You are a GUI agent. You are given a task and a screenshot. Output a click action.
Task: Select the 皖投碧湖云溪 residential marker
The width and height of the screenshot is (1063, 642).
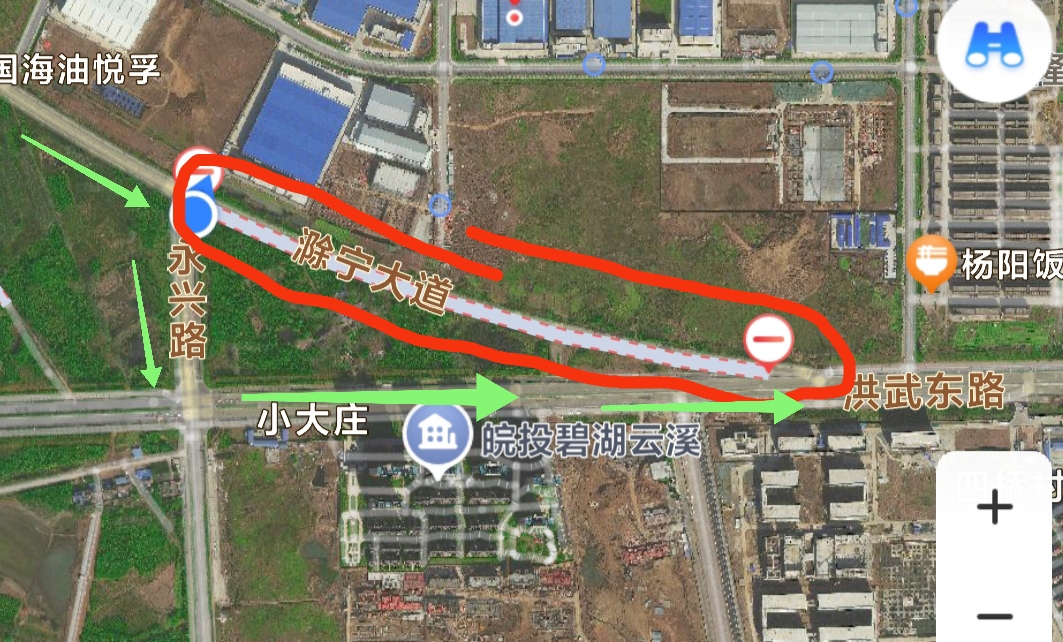(437, 437)
